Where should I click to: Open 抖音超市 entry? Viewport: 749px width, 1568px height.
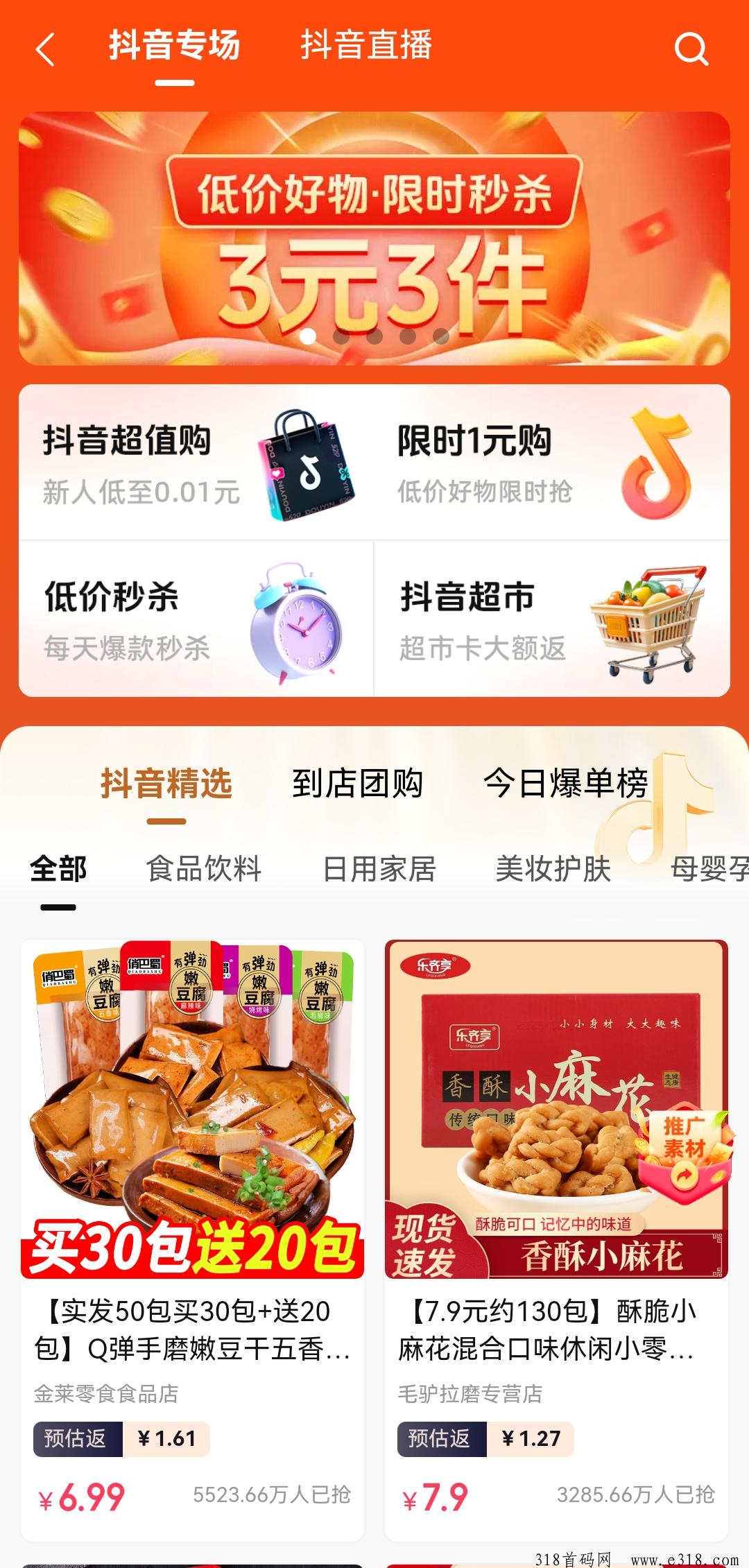pos(551,619)
